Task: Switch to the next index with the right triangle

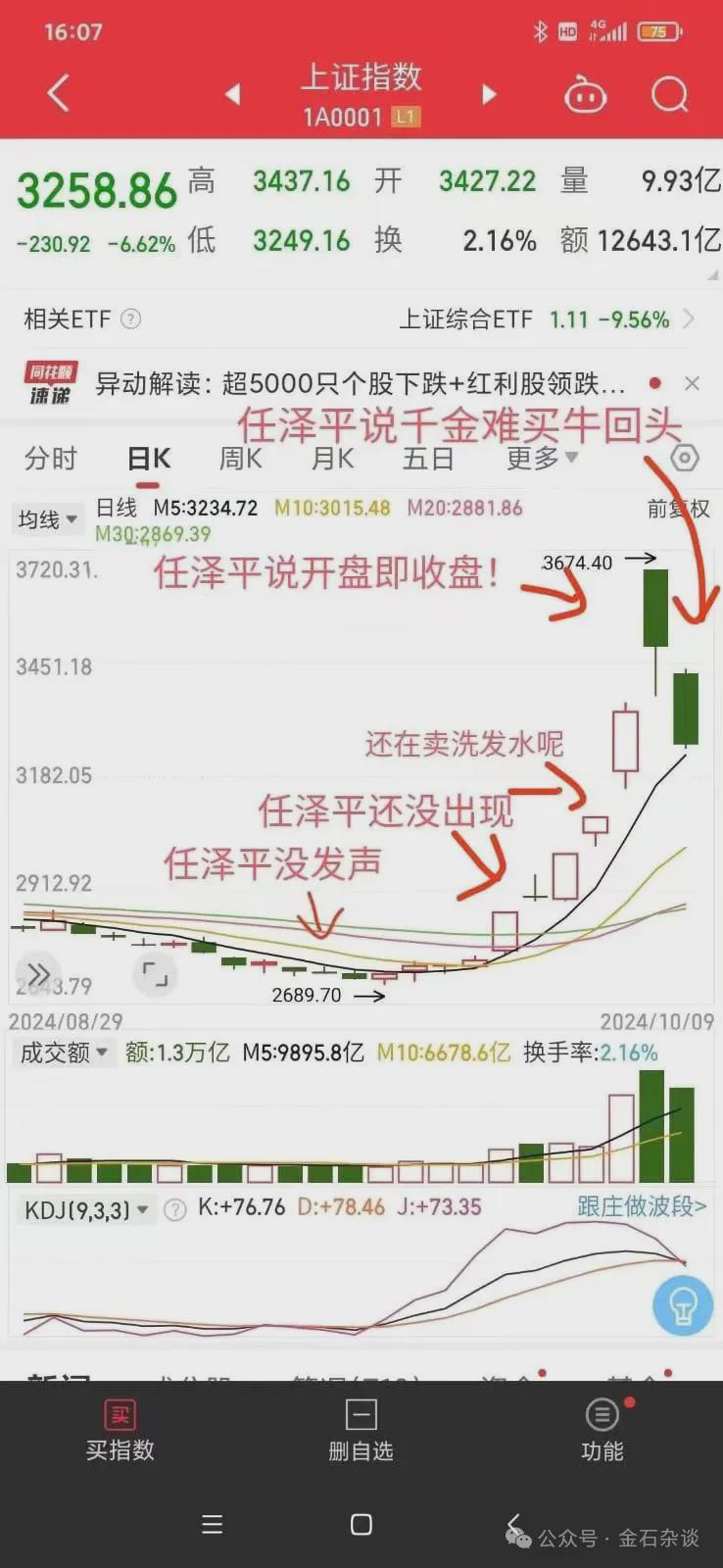Action: 489,95
